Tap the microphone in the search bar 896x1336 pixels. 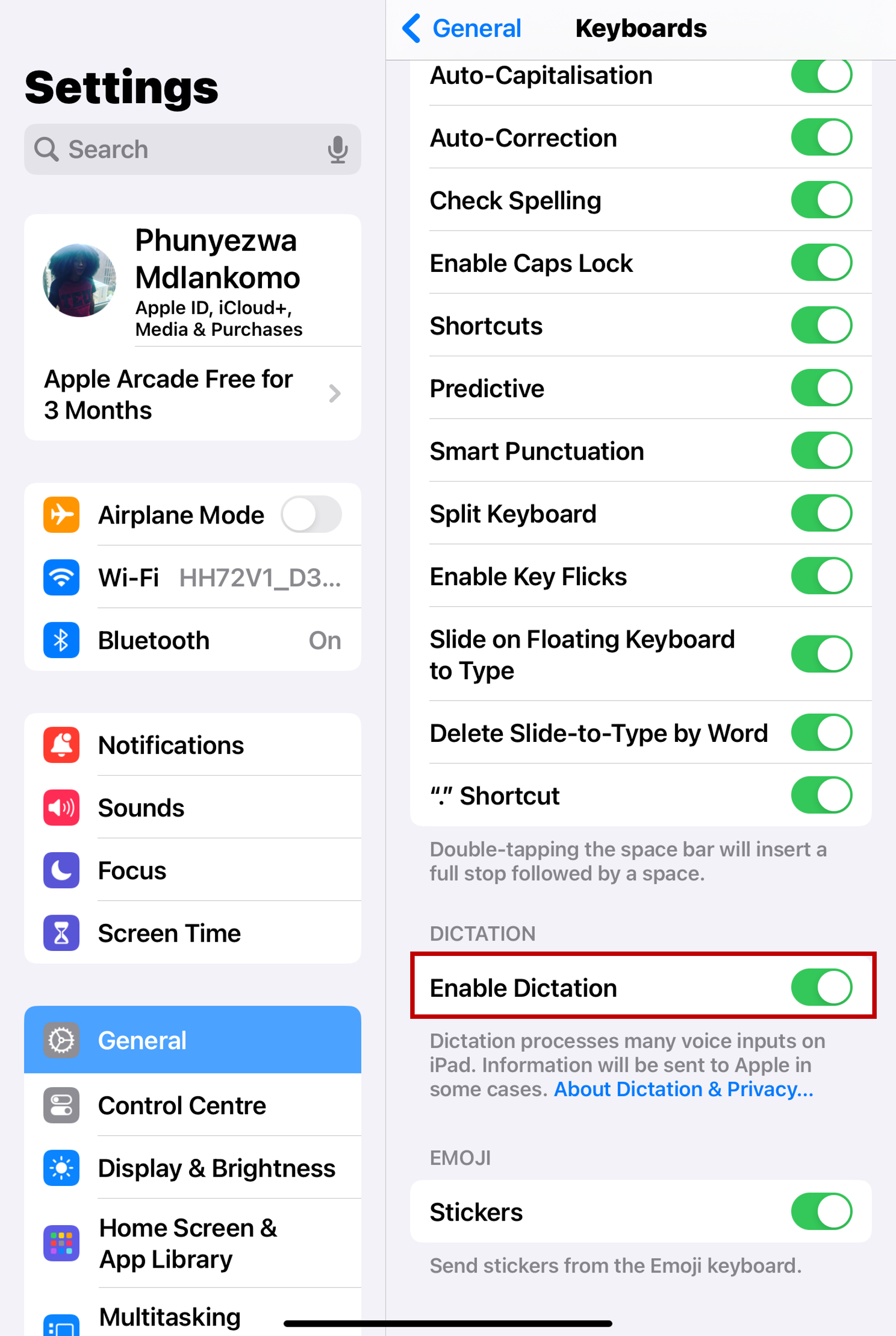[x=337, y=150]
